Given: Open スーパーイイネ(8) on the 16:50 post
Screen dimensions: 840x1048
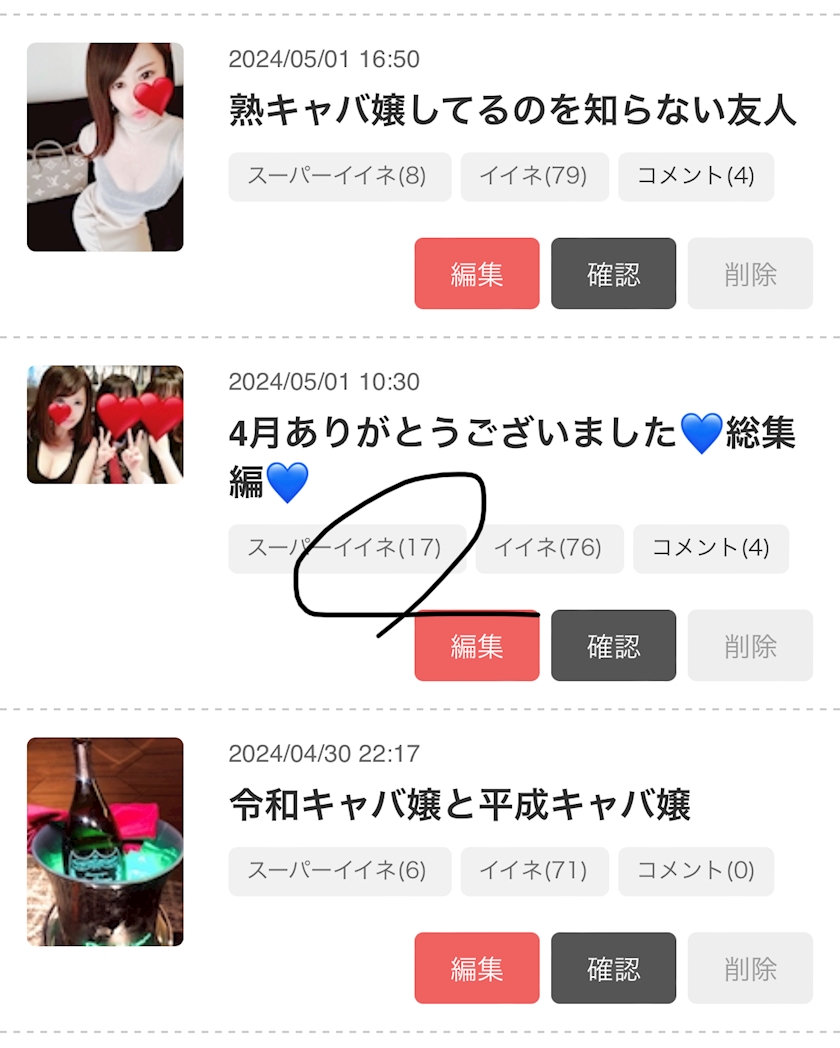Looking at the screenshot, I should point(339,176).
